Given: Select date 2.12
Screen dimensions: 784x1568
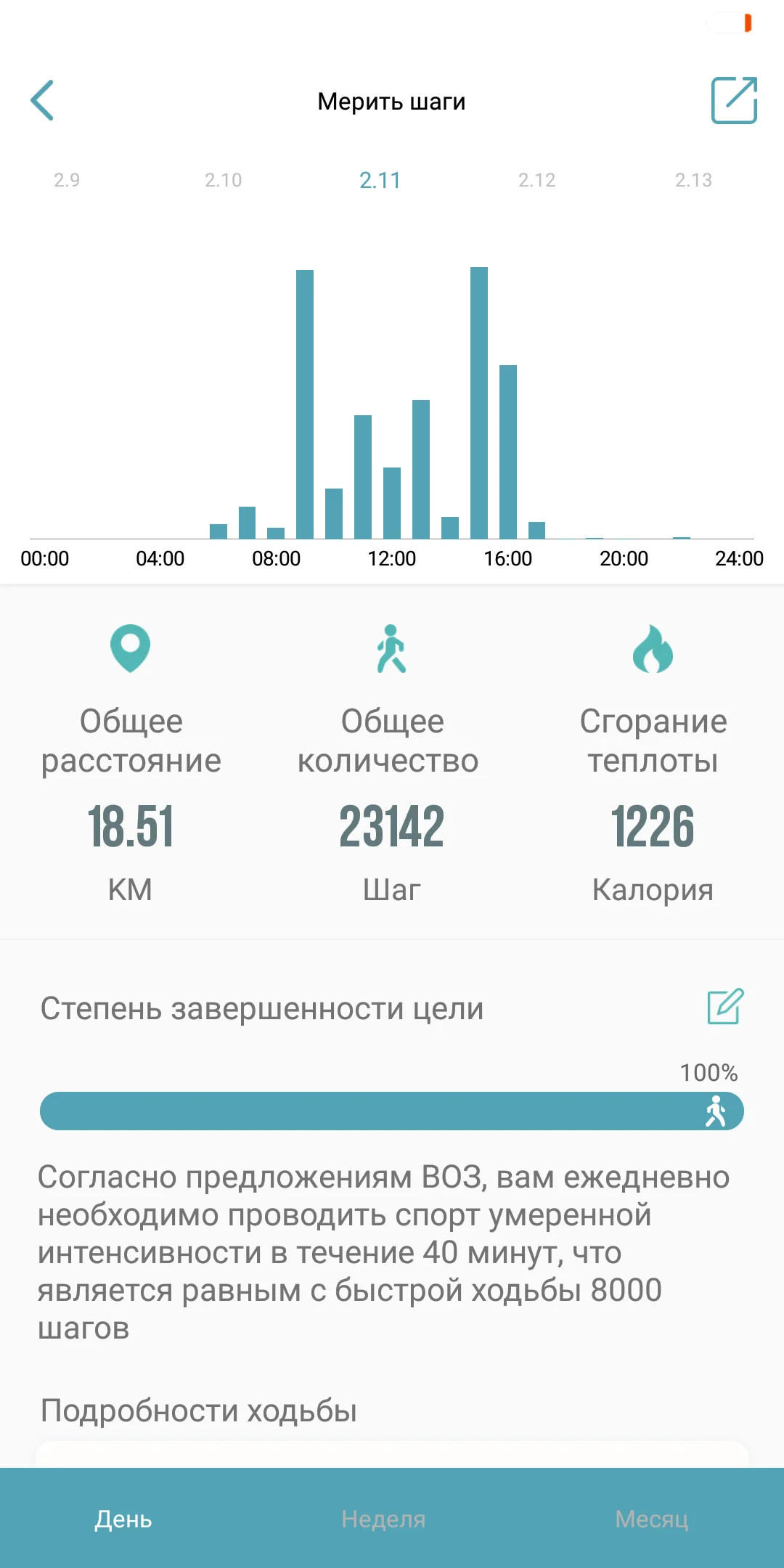Looking at the screenshot, I should tap(536, 180).
